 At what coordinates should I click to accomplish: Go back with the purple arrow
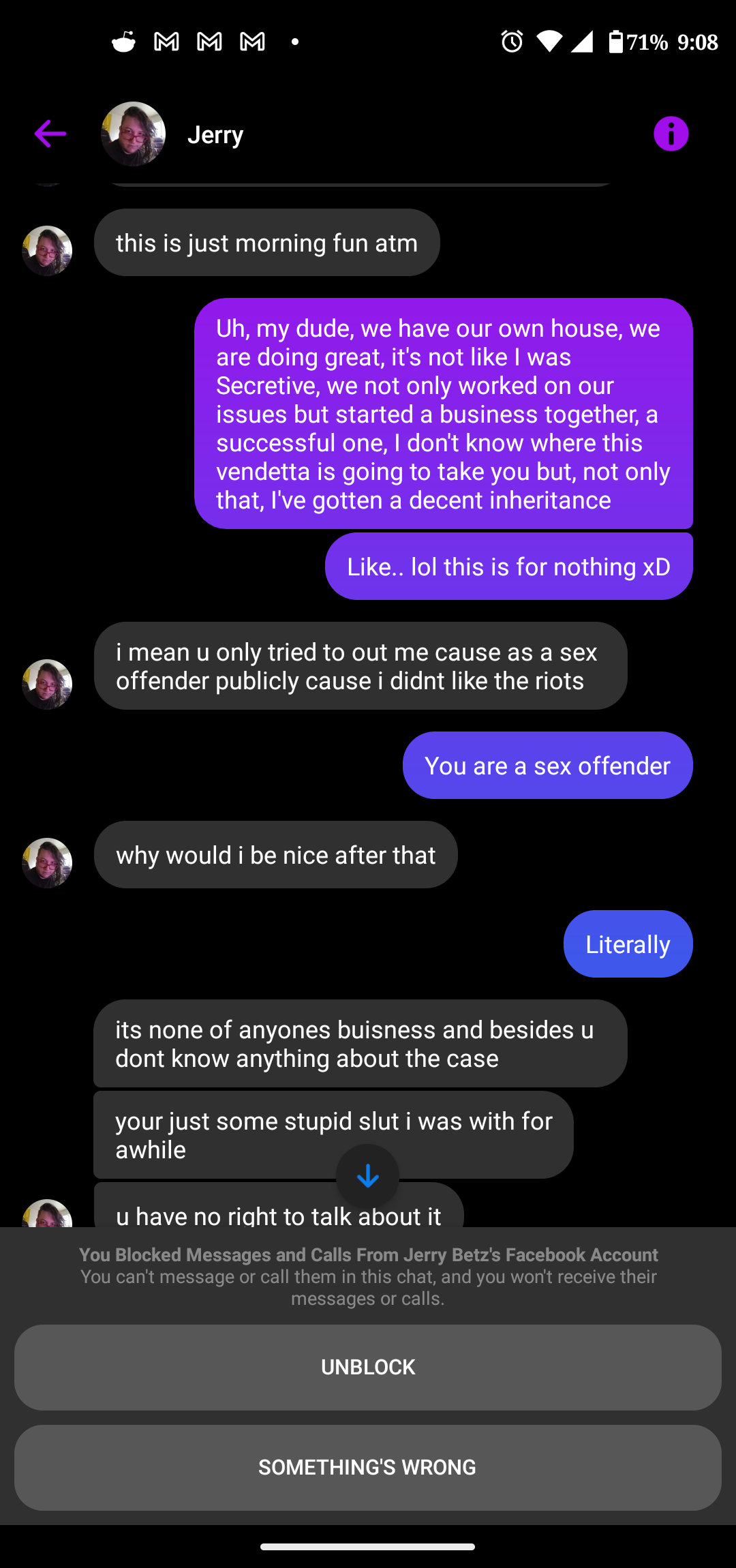click(50, 134)
